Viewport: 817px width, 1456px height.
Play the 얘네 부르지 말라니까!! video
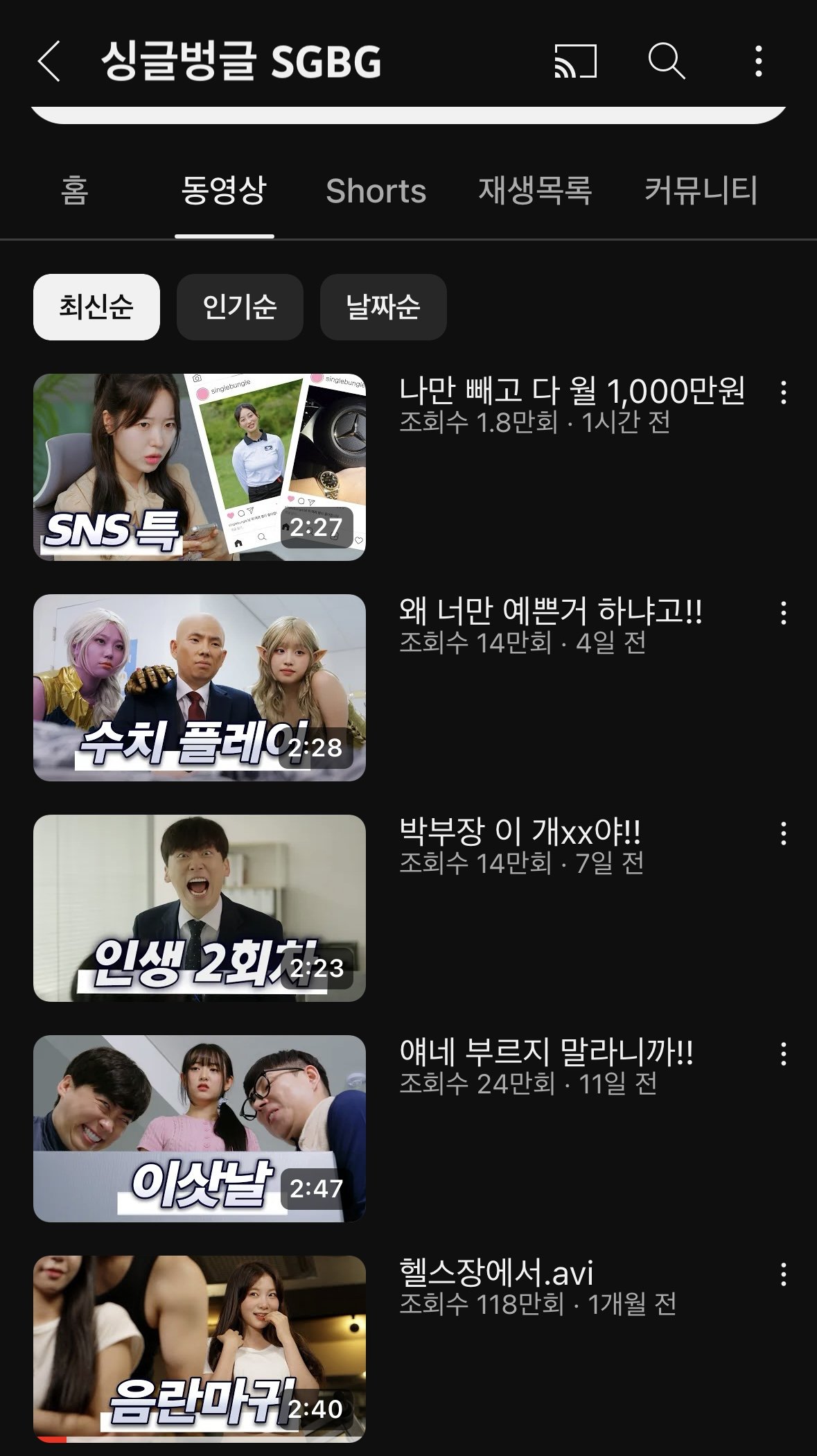(200, 1128)
